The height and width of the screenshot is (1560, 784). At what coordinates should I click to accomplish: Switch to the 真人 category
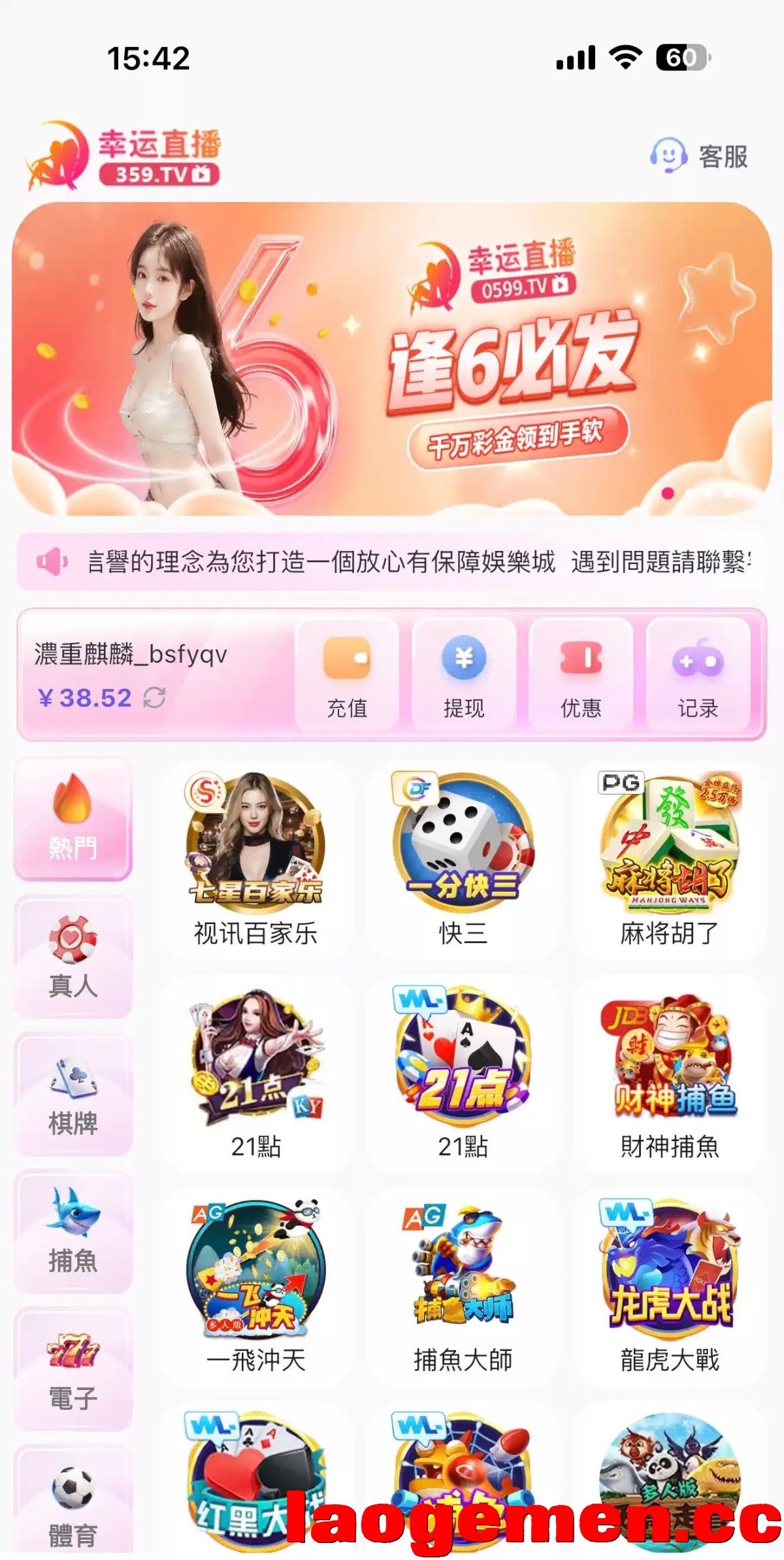click(x=73, y=957)
